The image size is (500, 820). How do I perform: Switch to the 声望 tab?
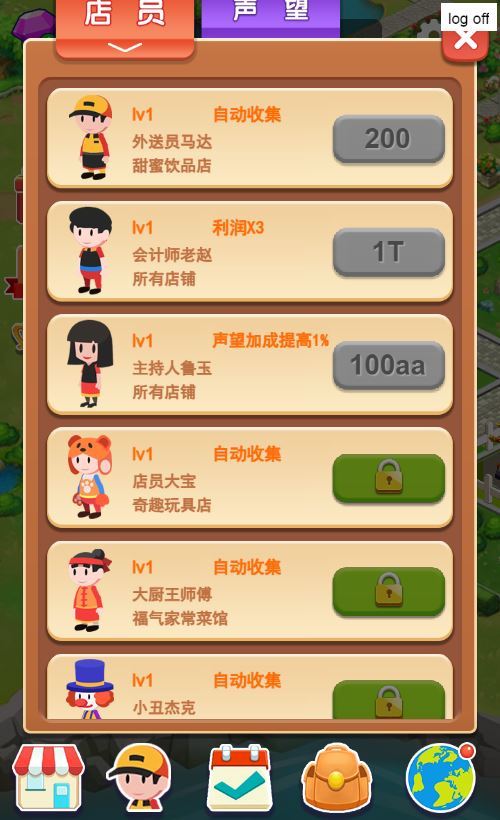click(x=270, y=18)
